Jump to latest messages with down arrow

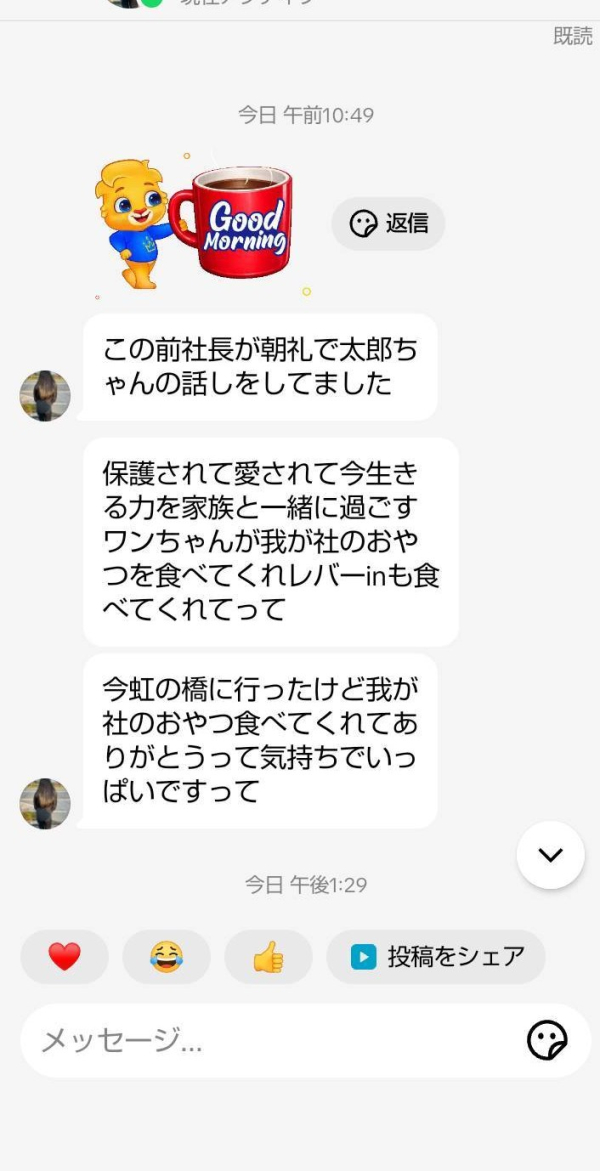pyautogui.click(x=550, y=855)
